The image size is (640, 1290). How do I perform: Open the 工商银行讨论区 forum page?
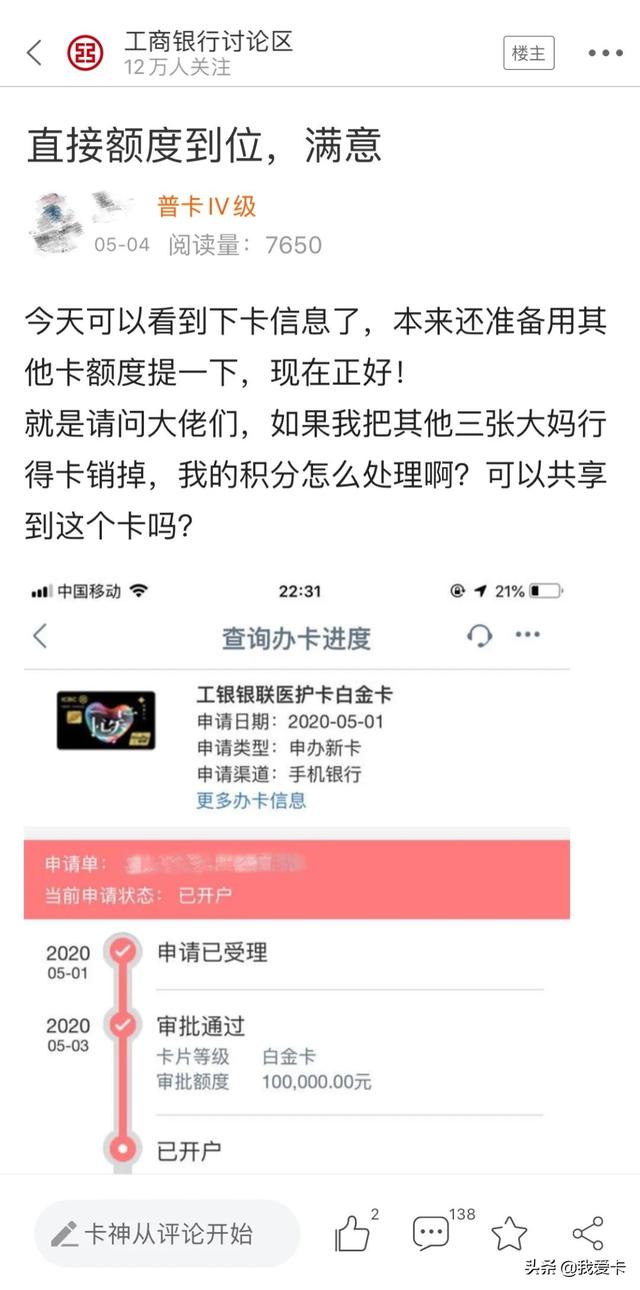207,43
